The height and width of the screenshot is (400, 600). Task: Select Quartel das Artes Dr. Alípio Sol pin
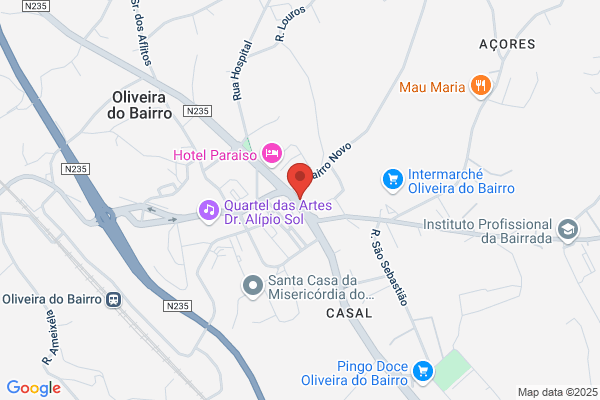(209, 211)
